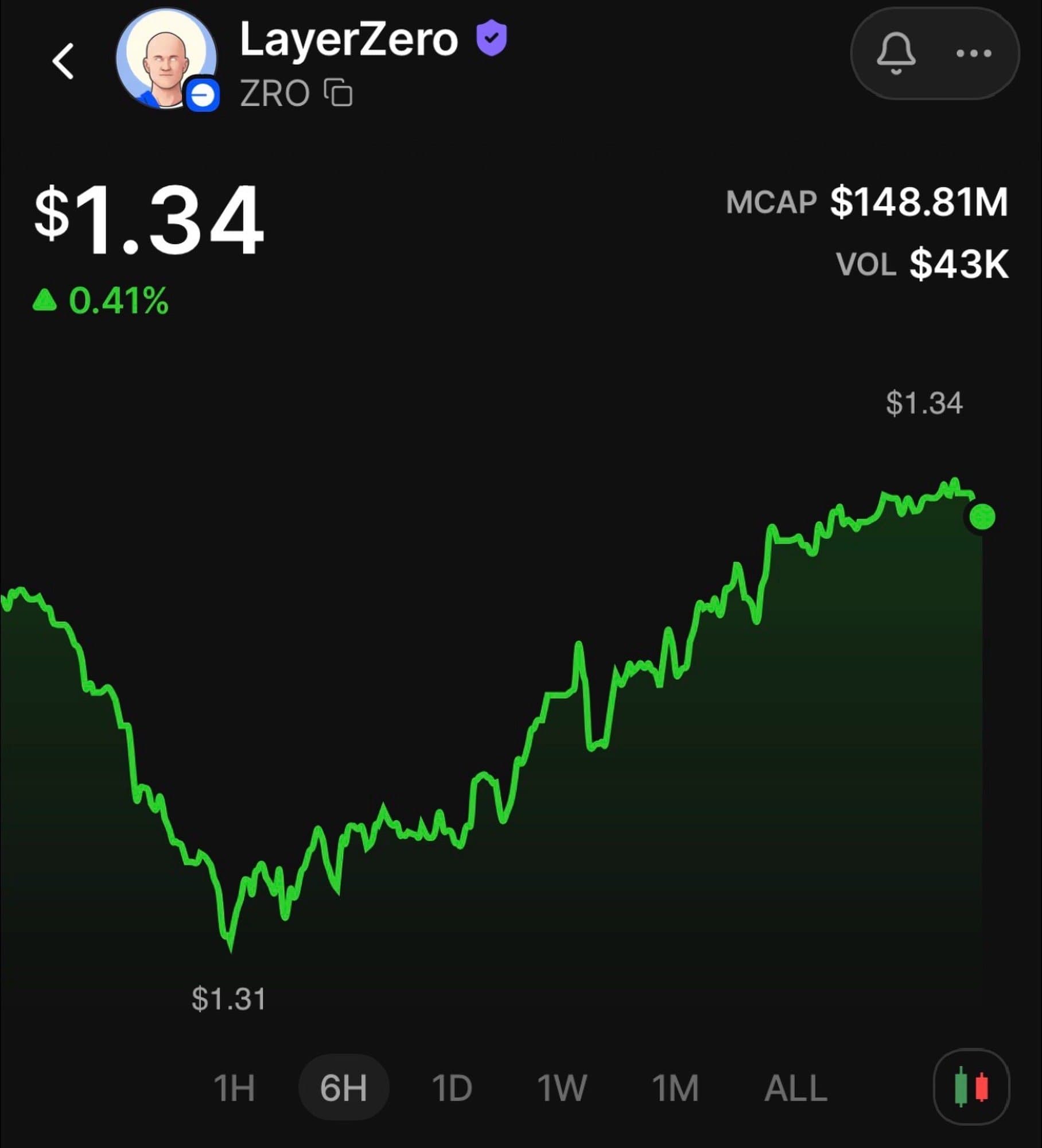The image size is (1042, 1148).
Task: Open the price alerts bell
Action: click(x=896, y=53)
